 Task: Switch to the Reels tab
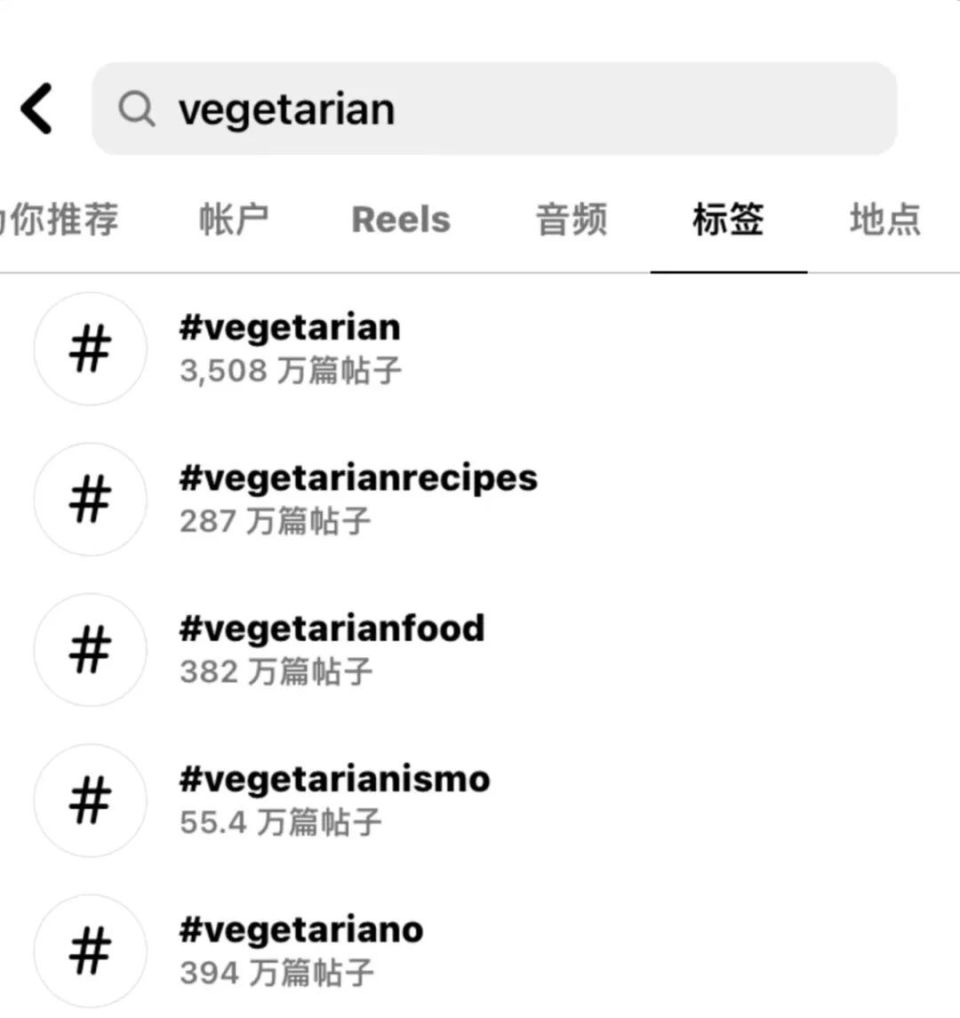tap(400, 221)
